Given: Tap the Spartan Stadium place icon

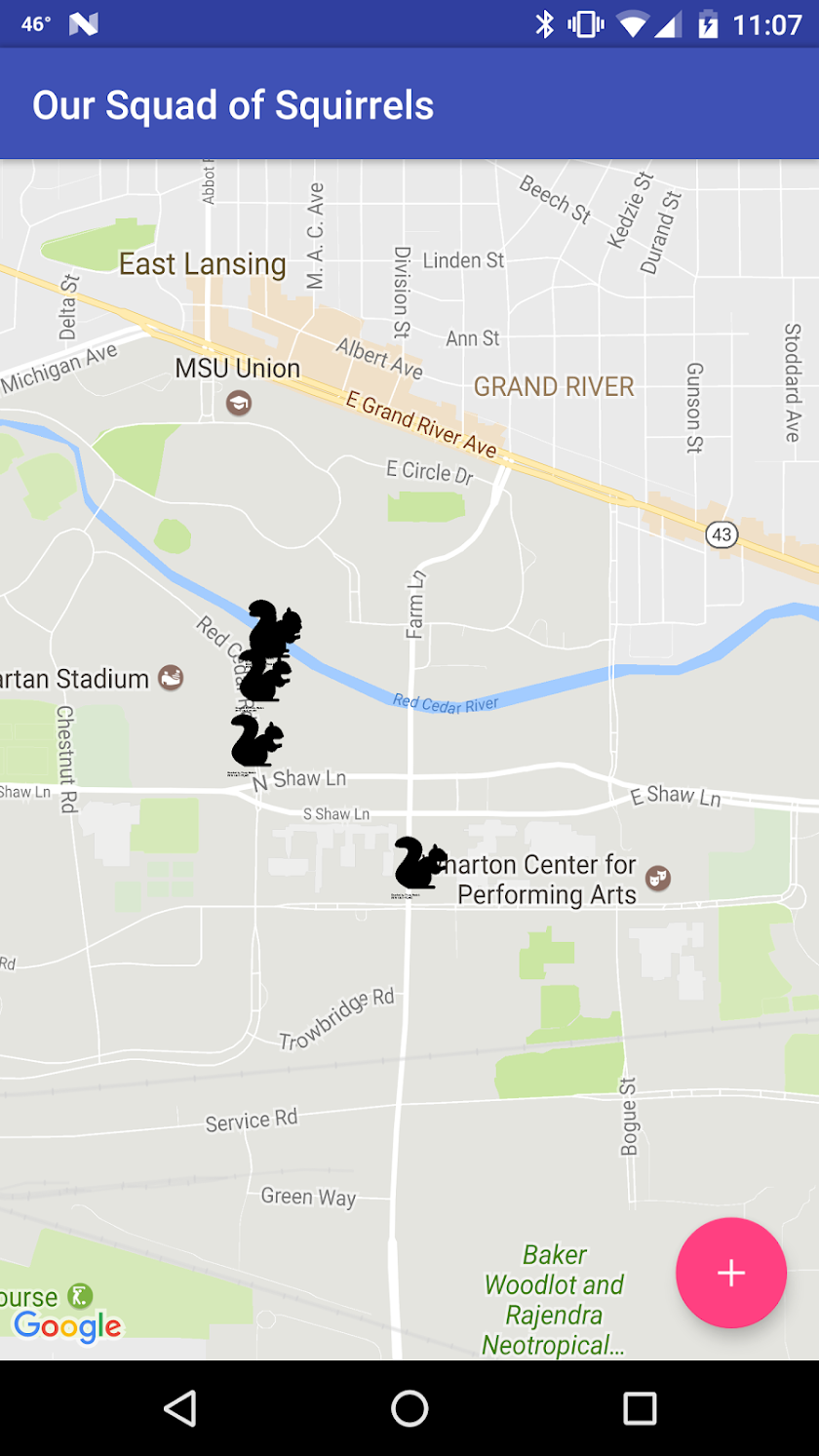Looking at the screenshot, I should pos(171,678).
